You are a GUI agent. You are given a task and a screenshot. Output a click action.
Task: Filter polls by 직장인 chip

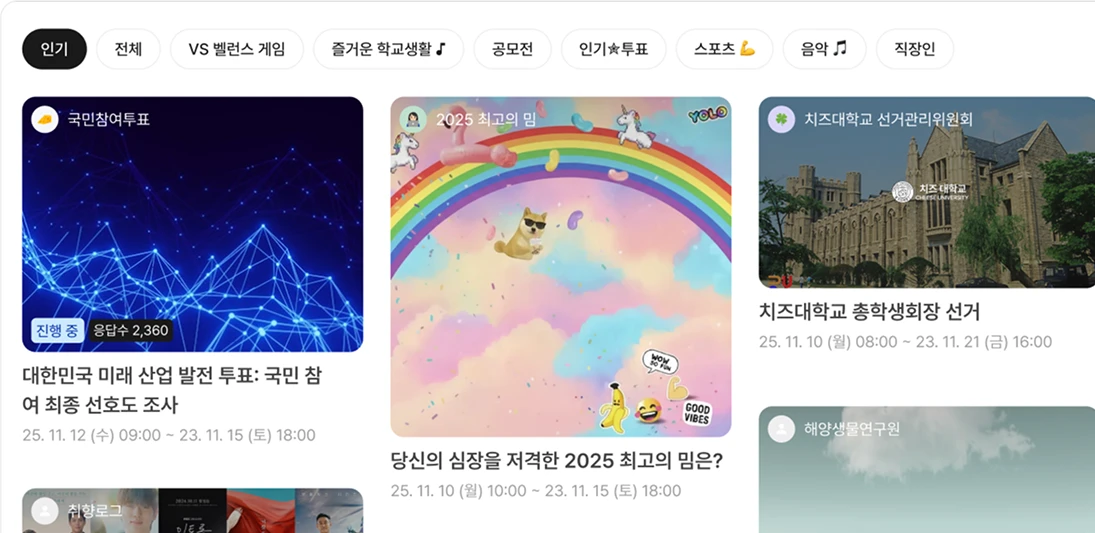[914, 49]
